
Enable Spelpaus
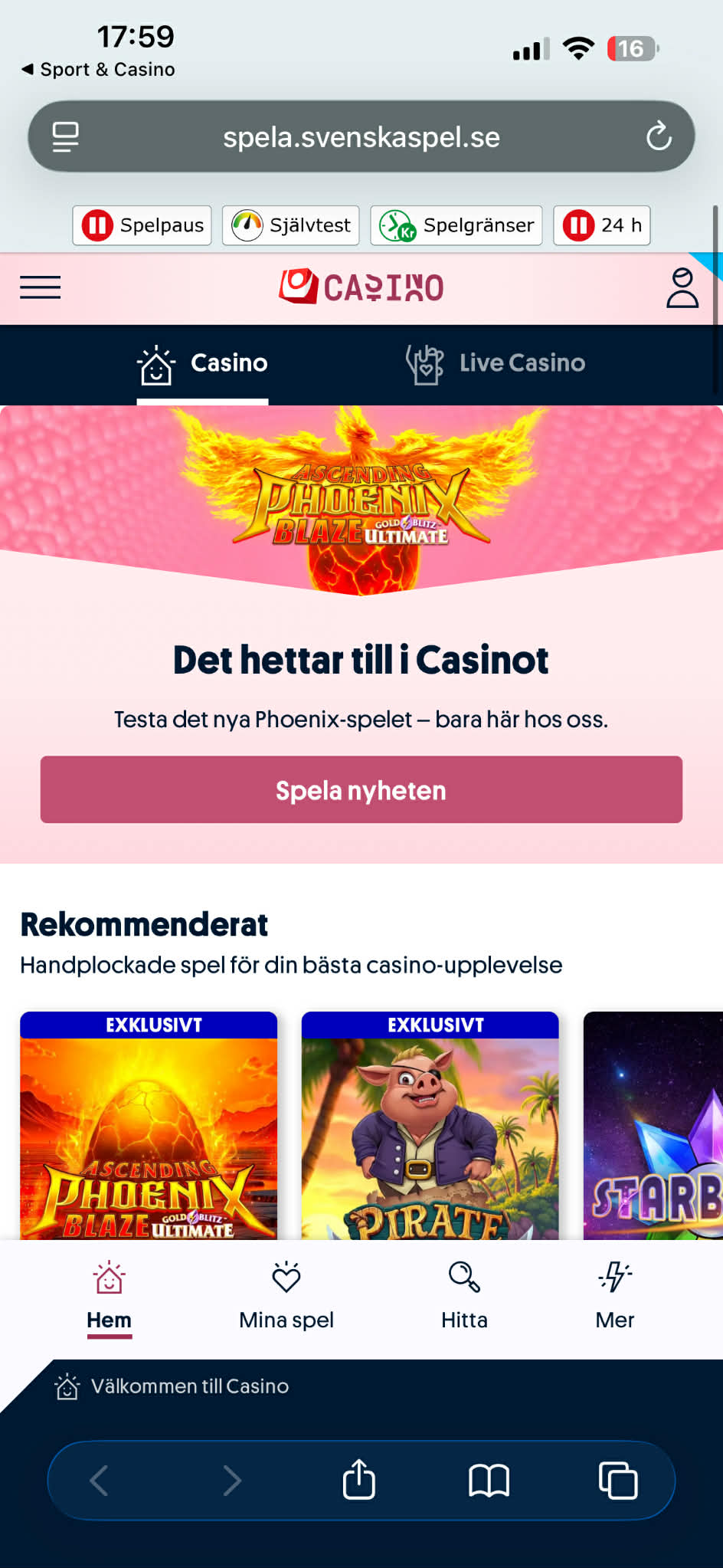tap(141, 225)
